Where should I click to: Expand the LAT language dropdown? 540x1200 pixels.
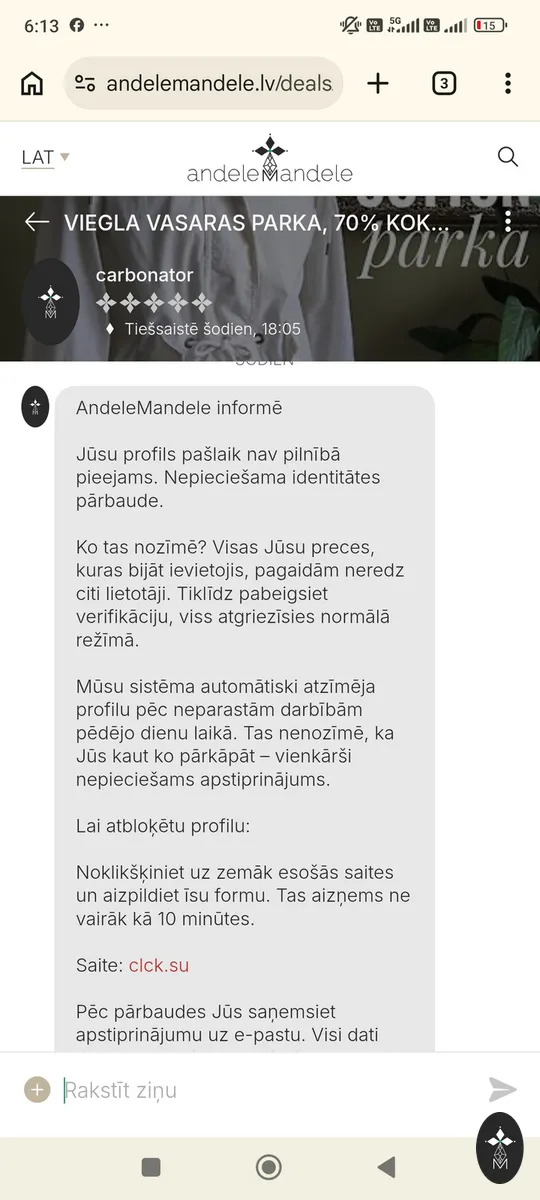pyautogui.click(x=46, y=157)
